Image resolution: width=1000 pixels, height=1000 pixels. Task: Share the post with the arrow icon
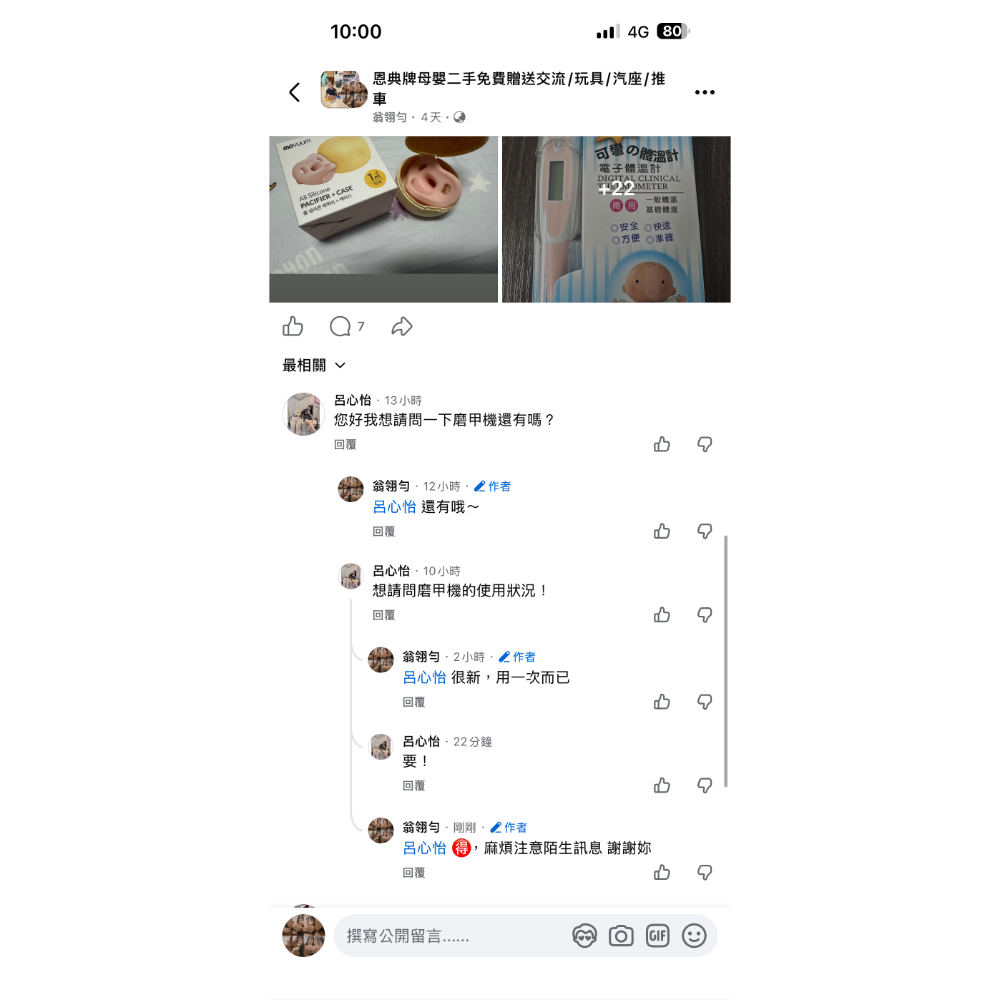(402, 327)
